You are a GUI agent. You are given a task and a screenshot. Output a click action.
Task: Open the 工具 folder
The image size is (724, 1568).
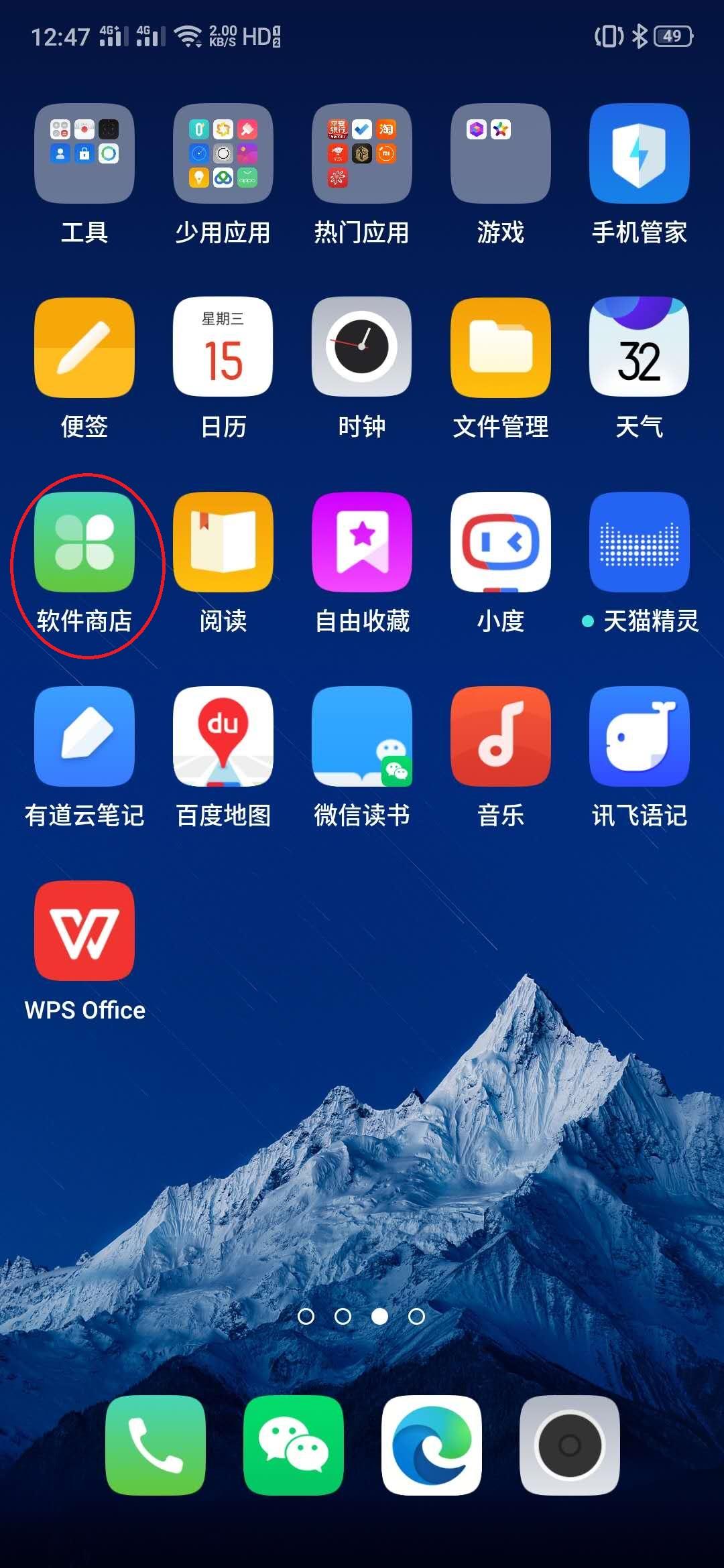point(84,153)
